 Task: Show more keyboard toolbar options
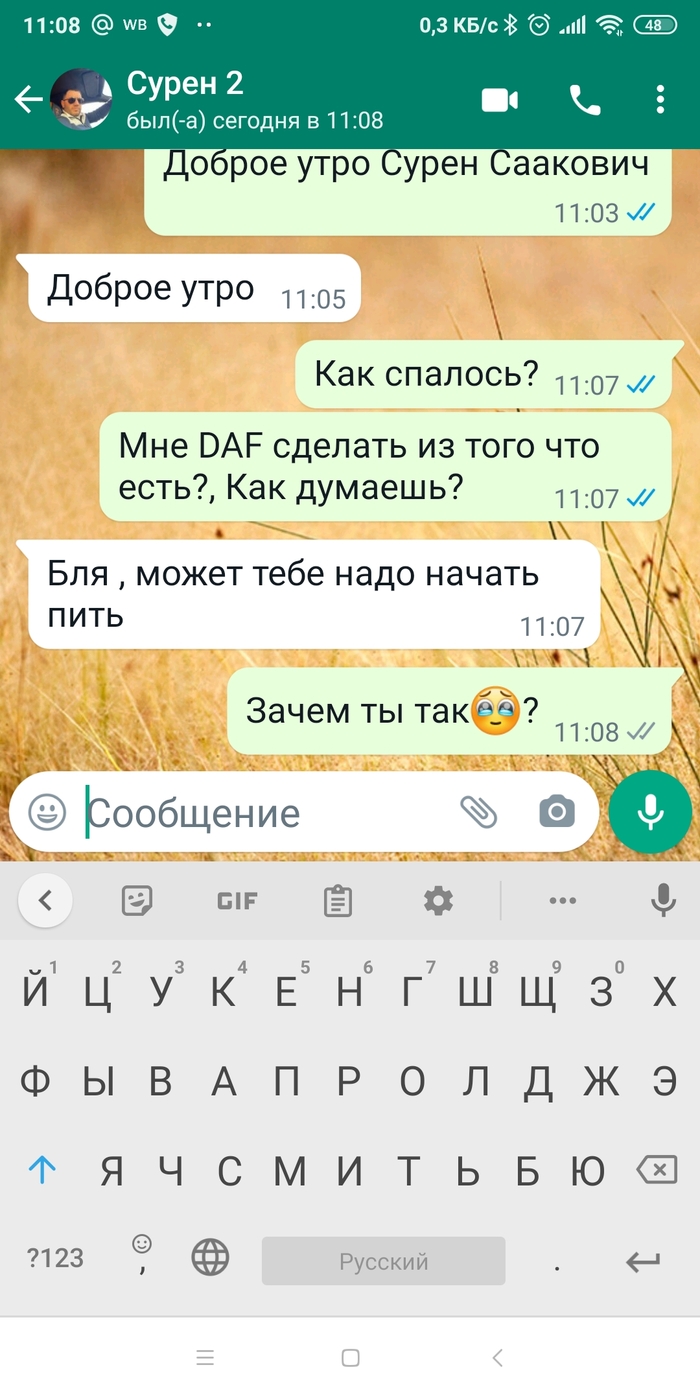point(563,901)
